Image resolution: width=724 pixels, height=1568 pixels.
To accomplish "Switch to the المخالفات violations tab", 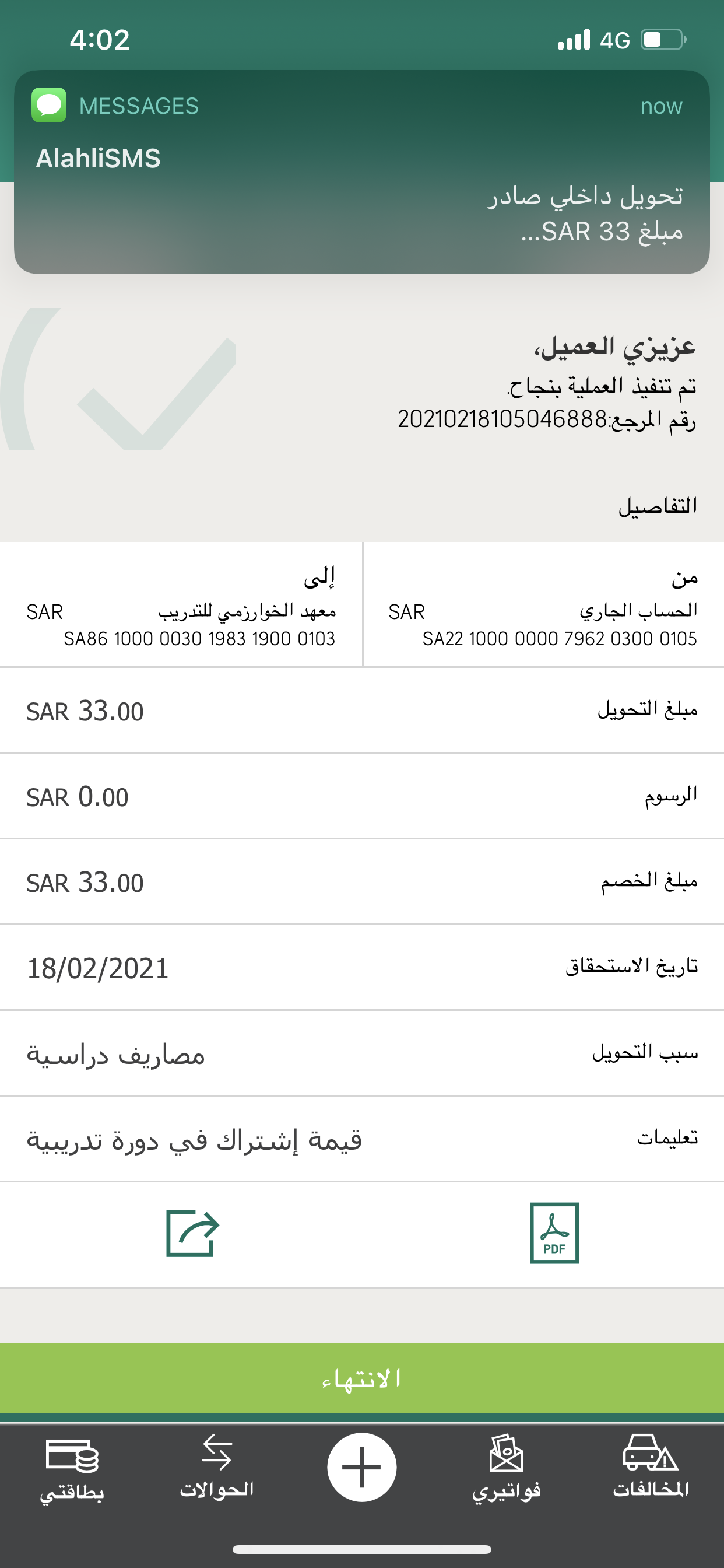I will 651,1467.
